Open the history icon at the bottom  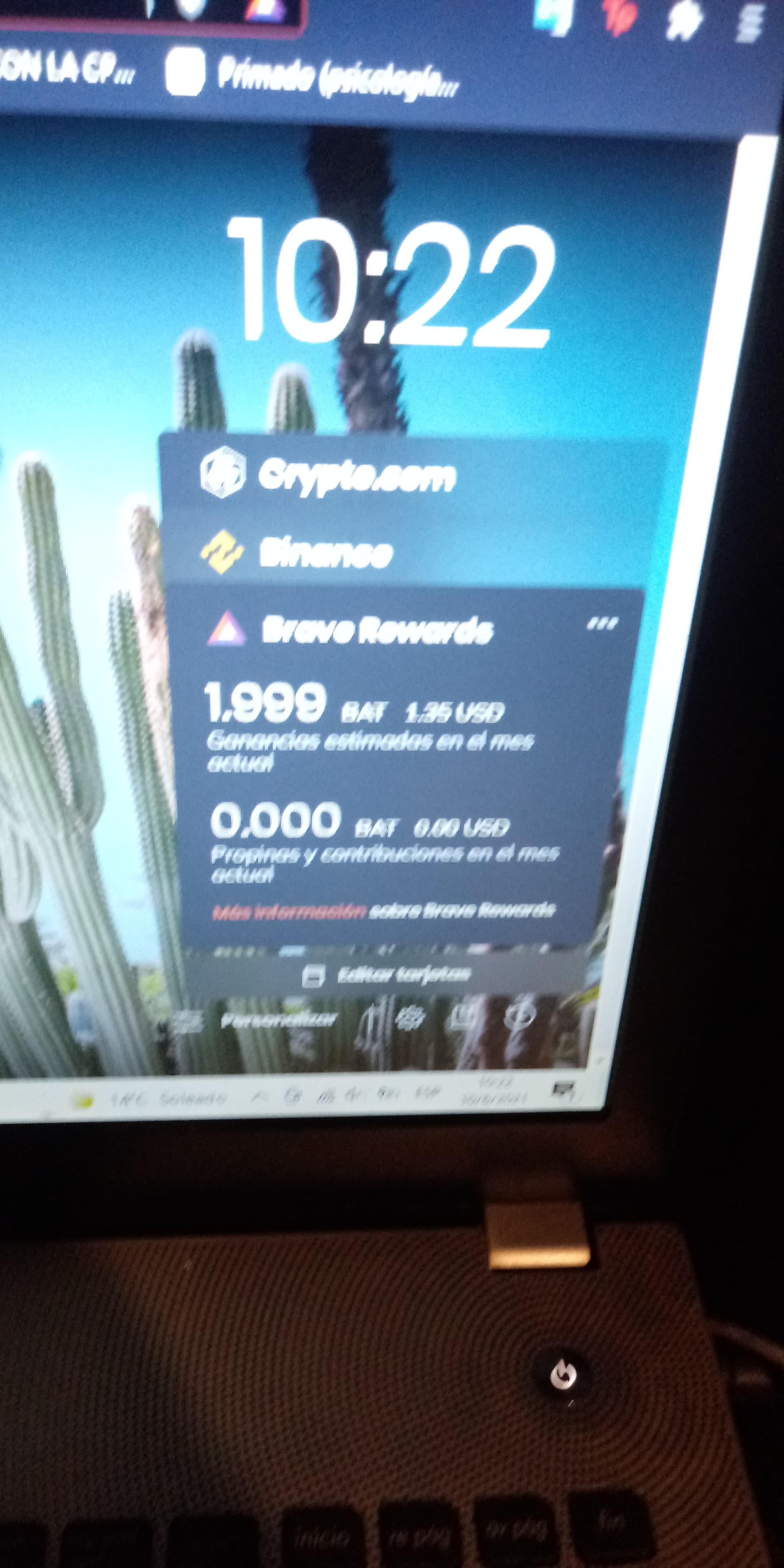point(521,1013)
